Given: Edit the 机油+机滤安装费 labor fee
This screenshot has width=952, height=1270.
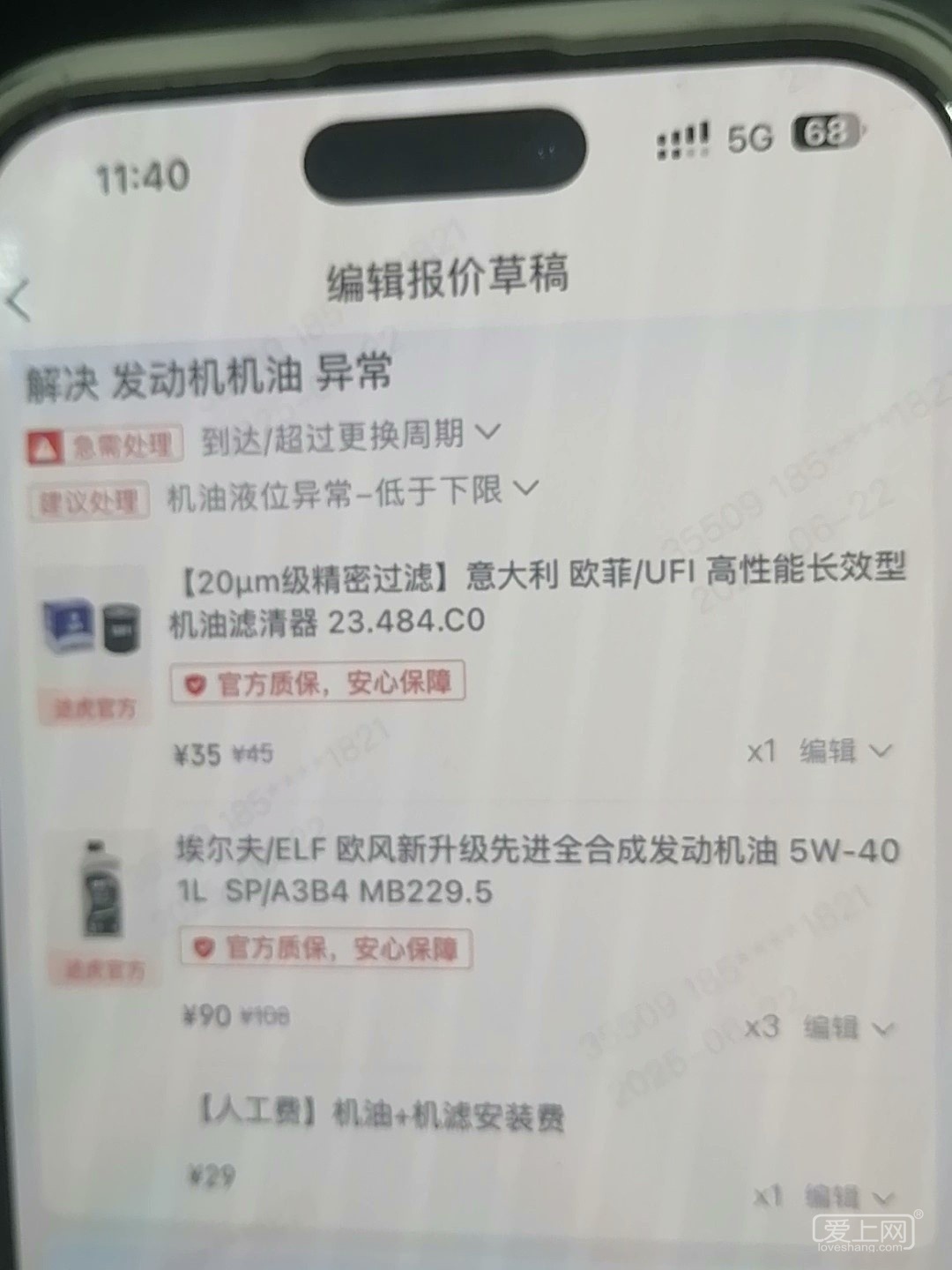Looking at the screenshot, I should 846,1196.
